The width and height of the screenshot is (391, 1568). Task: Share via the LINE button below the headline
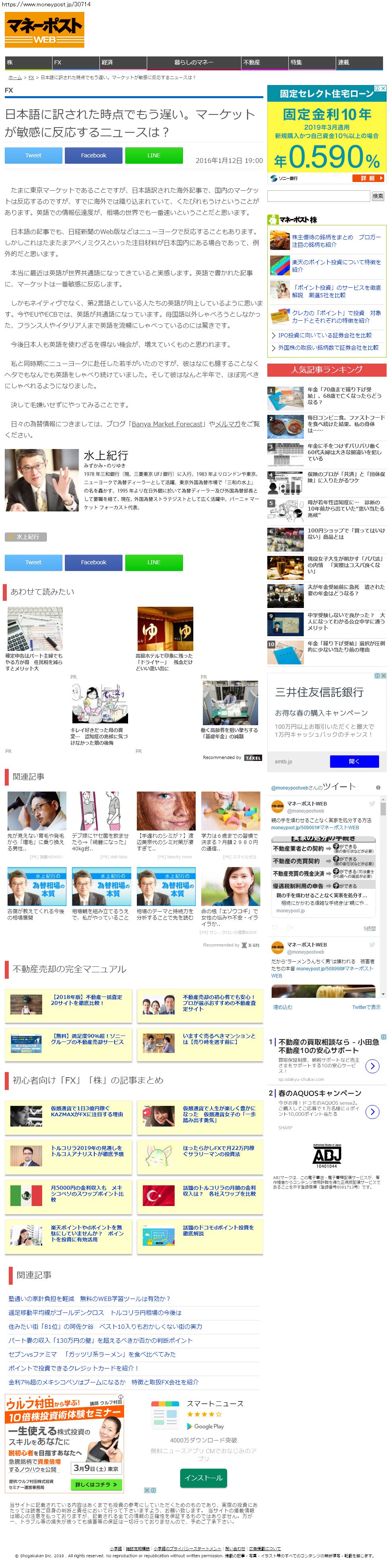coord(154,155)
